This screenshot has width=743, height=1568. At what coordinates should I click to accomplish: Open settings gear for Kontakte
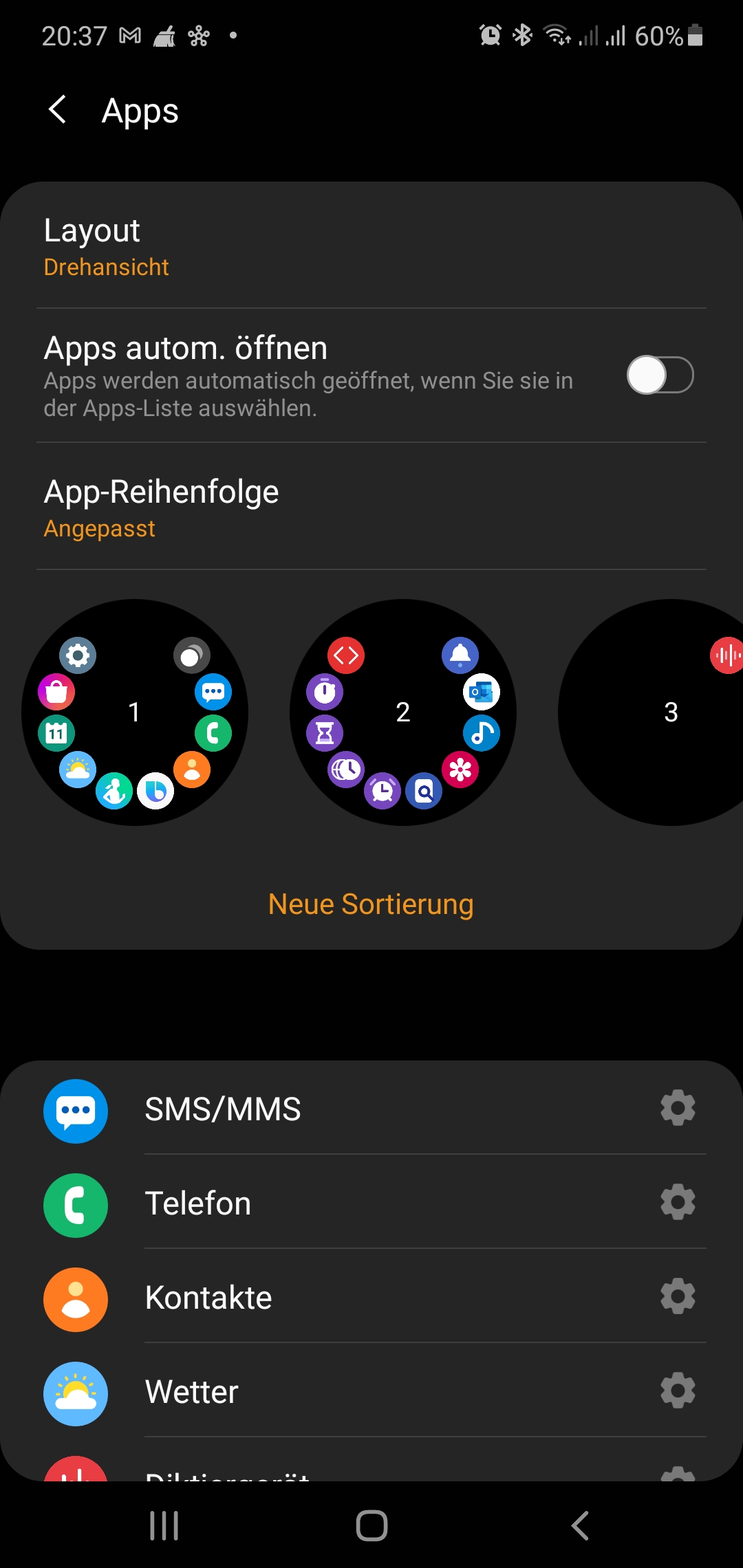678,1296
